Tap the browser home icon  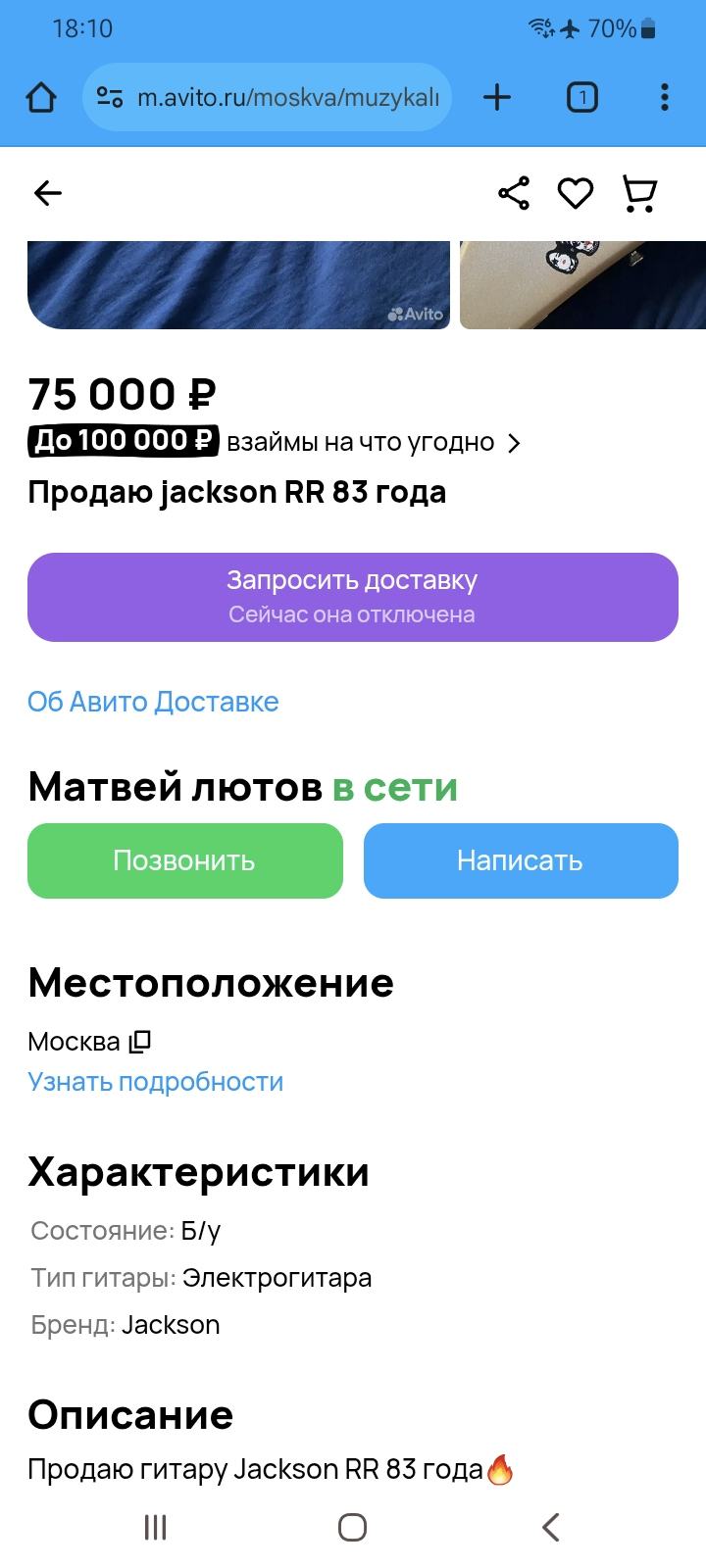click(41, 97)
